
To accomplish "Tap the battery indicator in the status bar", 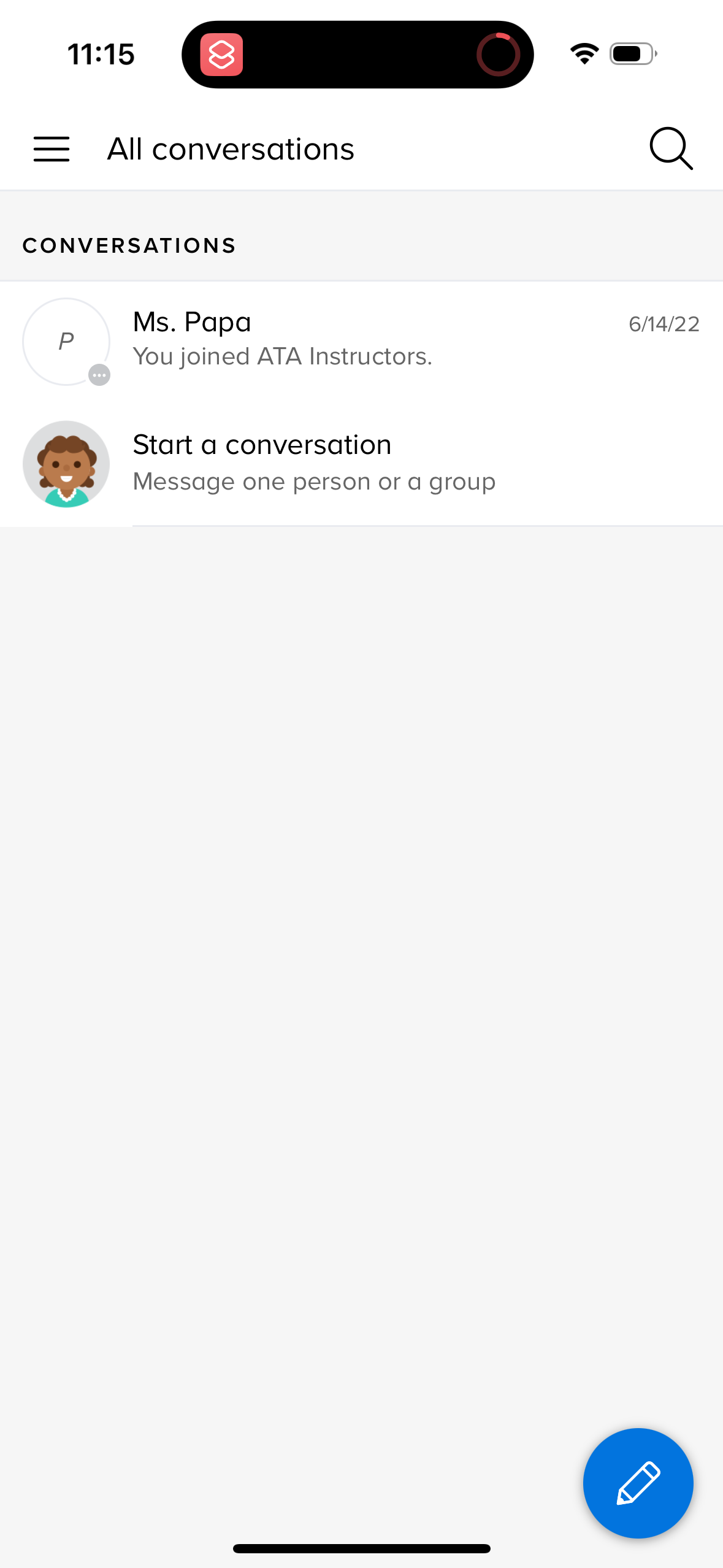I will point(631,53).
